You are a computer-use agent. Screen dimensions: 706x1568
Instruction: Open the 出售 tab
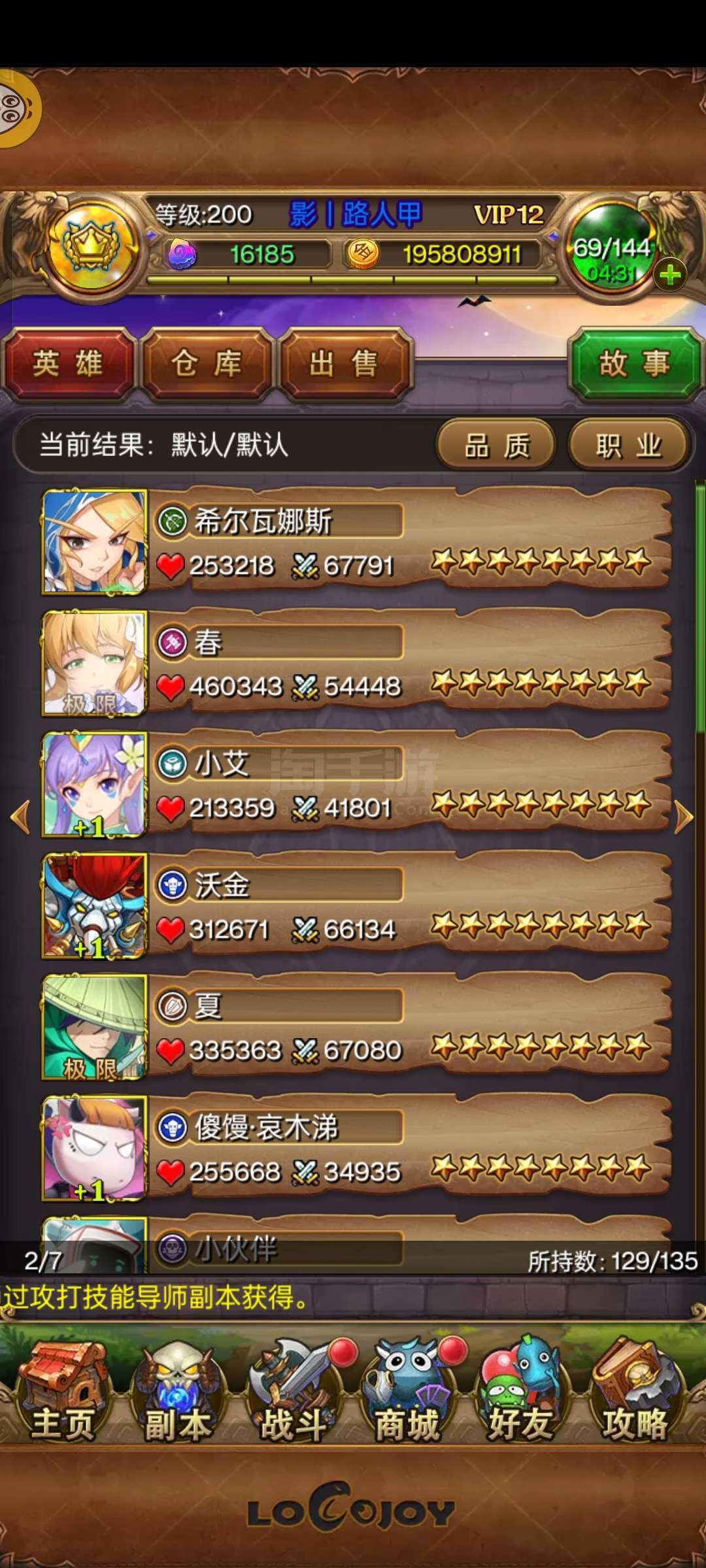[x=345, y=364]
